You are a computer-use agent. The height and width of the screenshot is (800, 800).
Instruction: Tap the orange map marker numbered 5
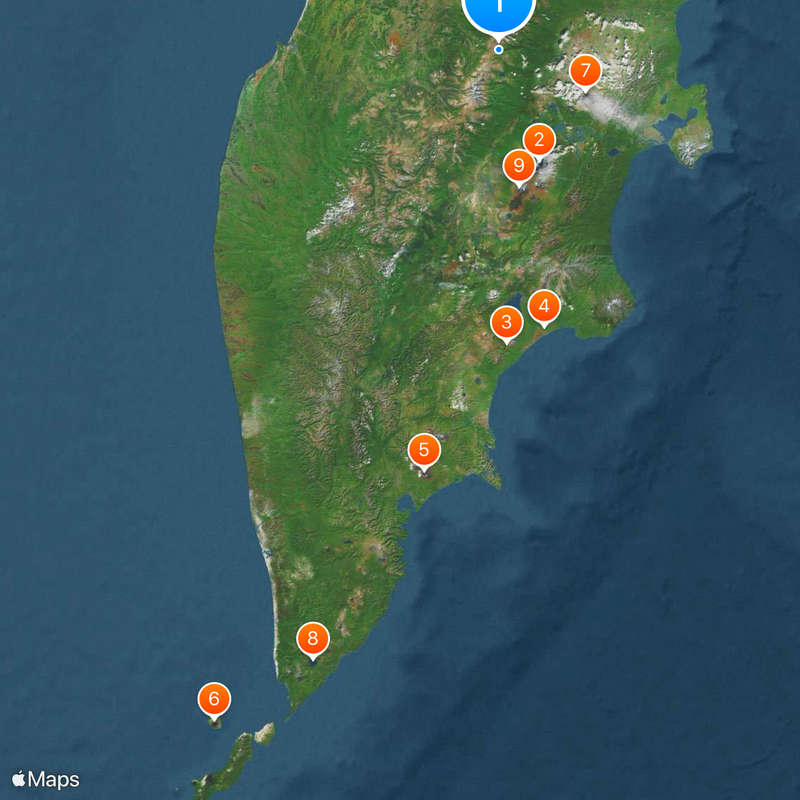click(x=424, y=450)
